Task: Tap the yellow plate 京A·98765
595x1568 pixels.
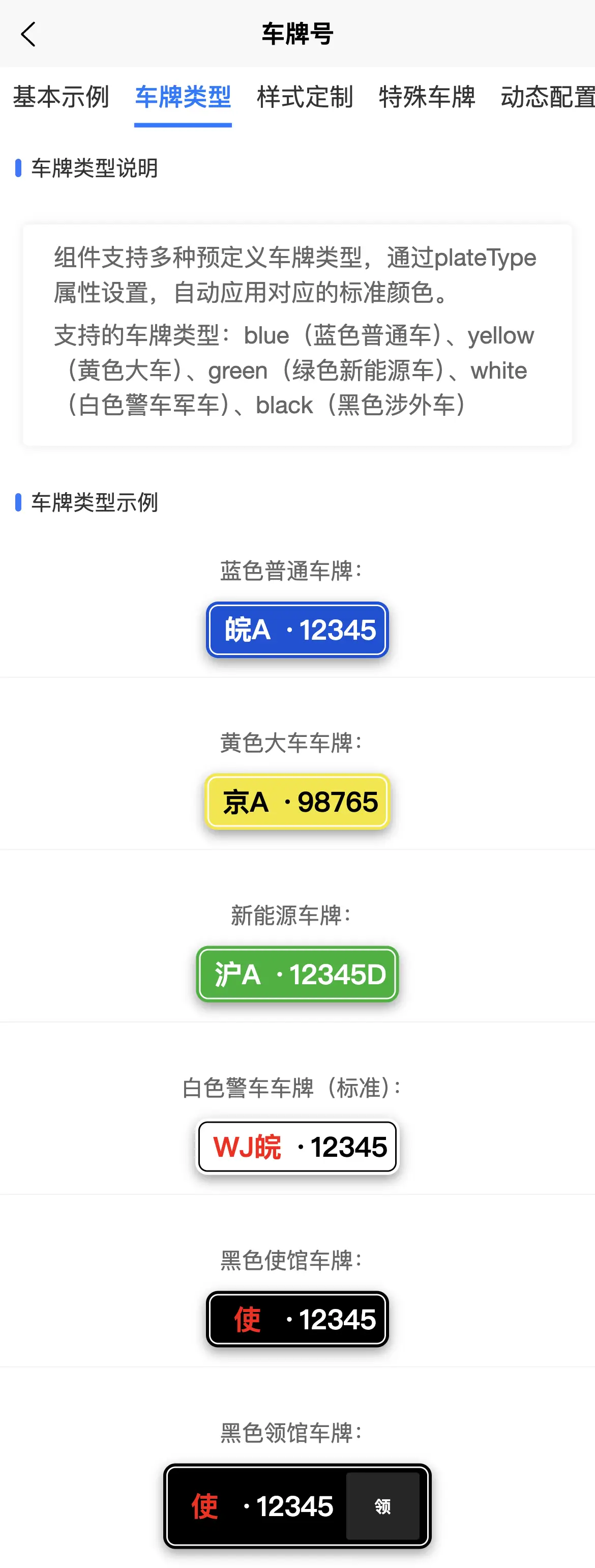Action: 297,802
